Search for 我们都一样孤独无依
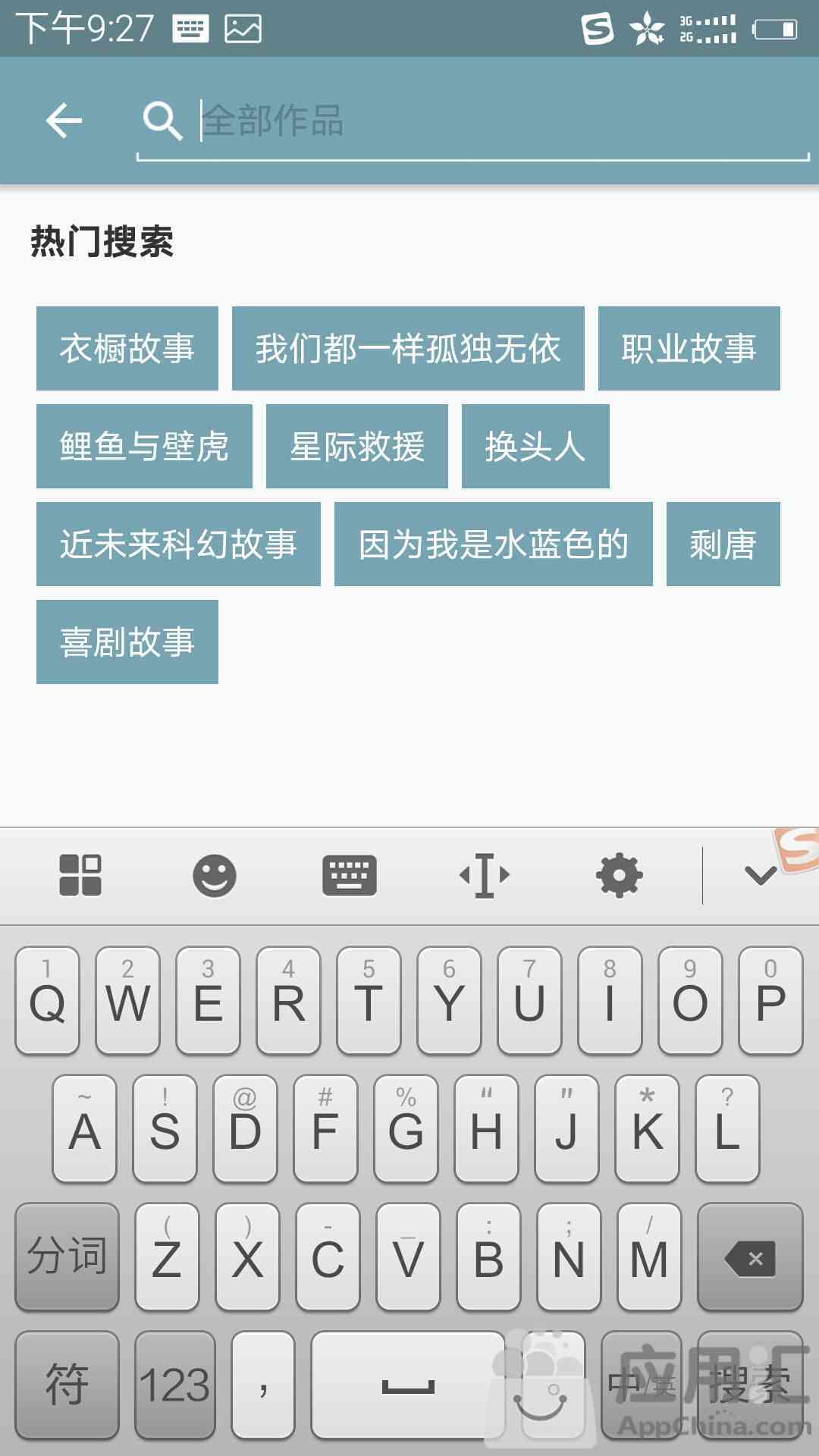Viewport: 819px width, 1456px height. 408,349
